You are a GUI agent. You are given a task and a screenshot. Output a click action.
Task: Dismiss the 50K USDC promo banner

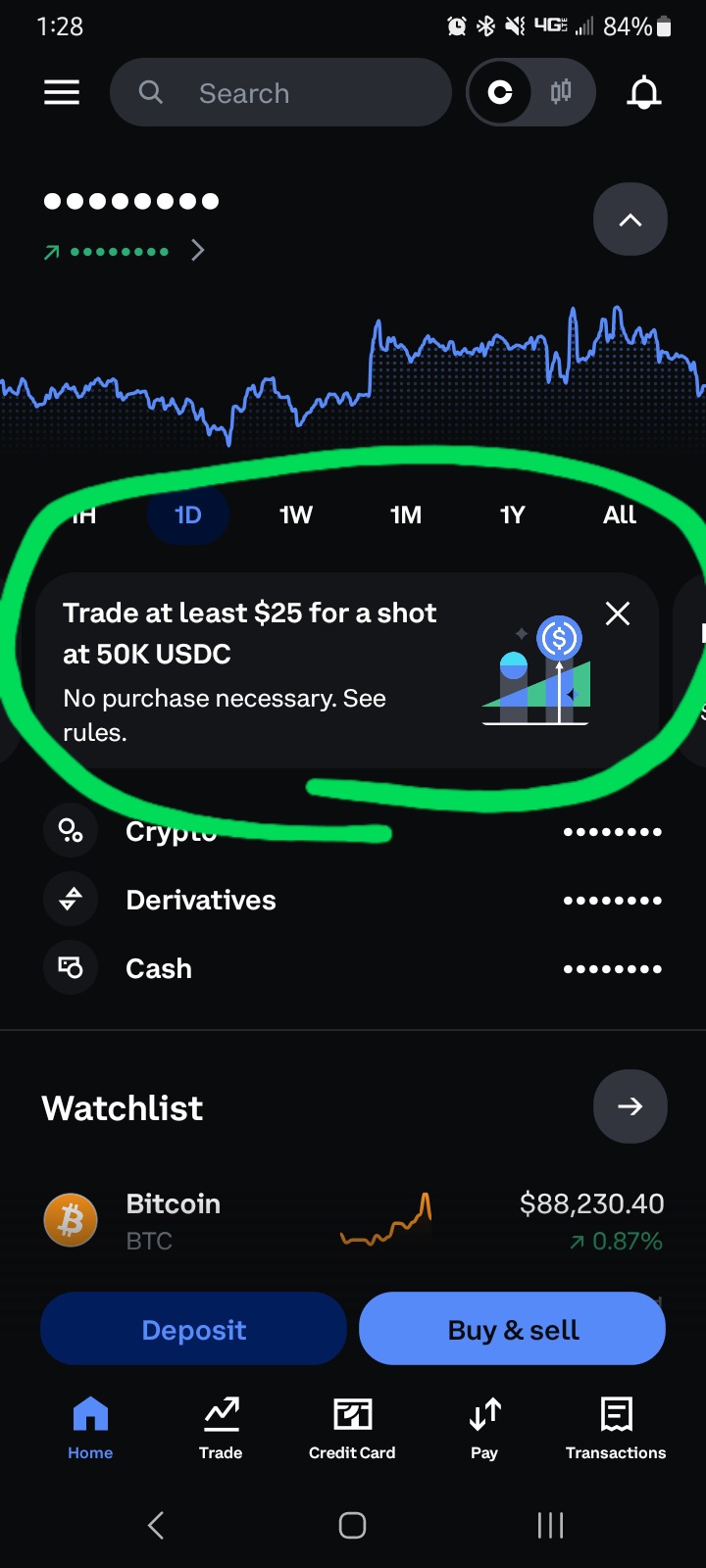click(618, 613)
